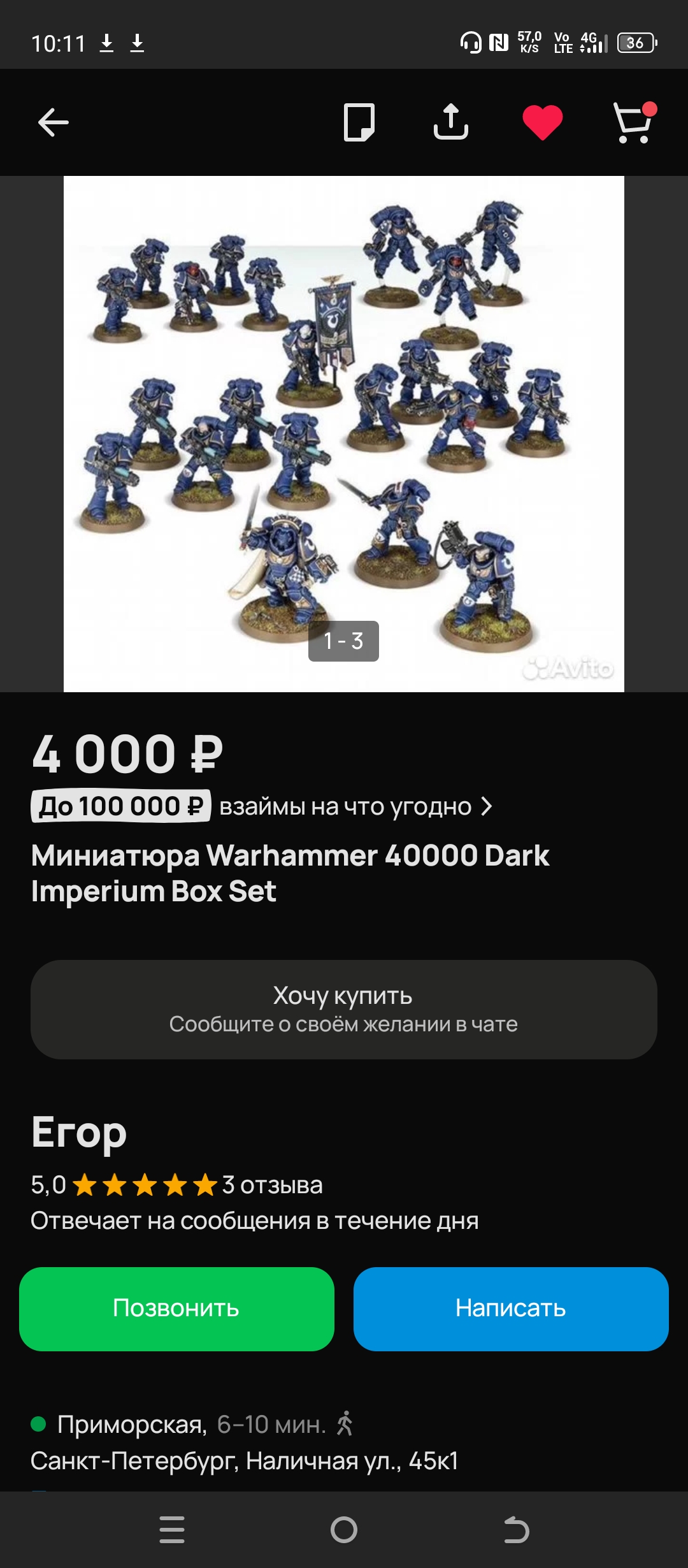The height and width of the screenshot is (1568, 688).
Task: Message the seller with 'Написать'
Action: (511, 1309)
